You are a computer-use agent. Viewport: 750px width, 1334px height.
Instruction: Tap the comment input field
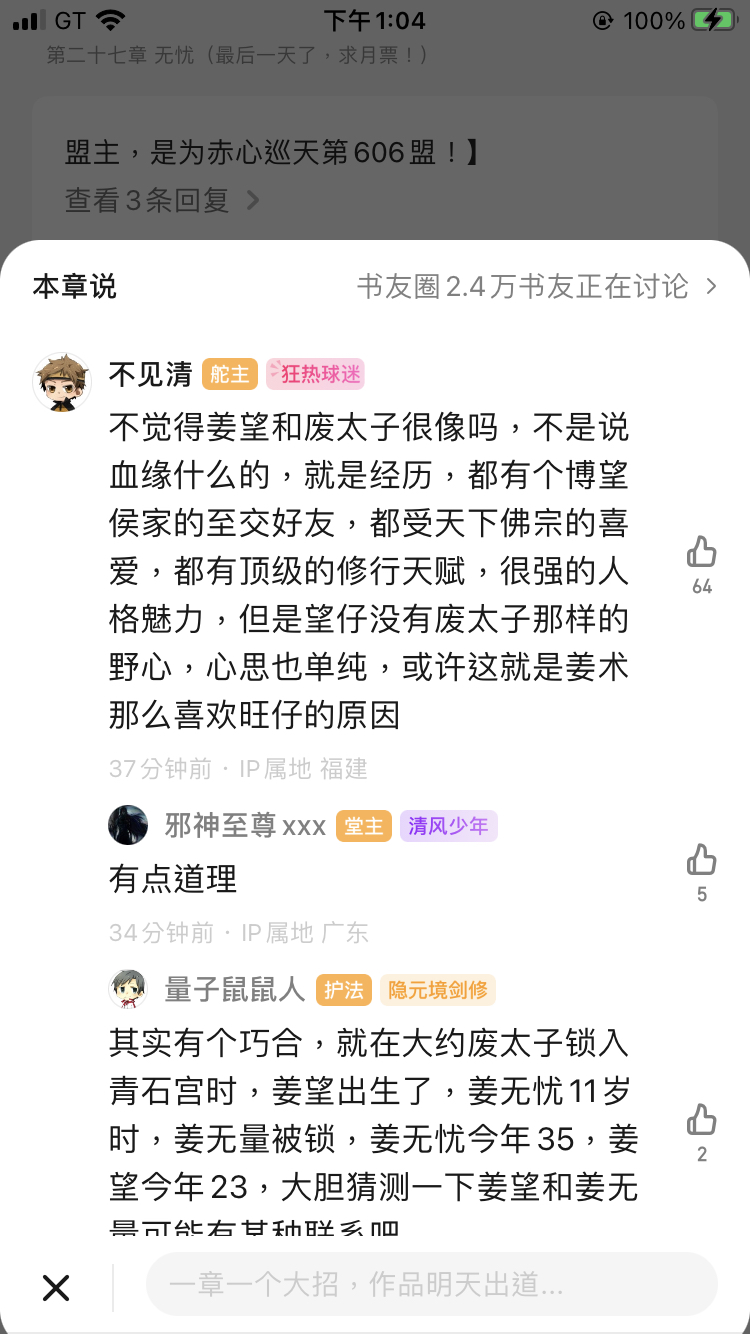tap(432, 1284)
